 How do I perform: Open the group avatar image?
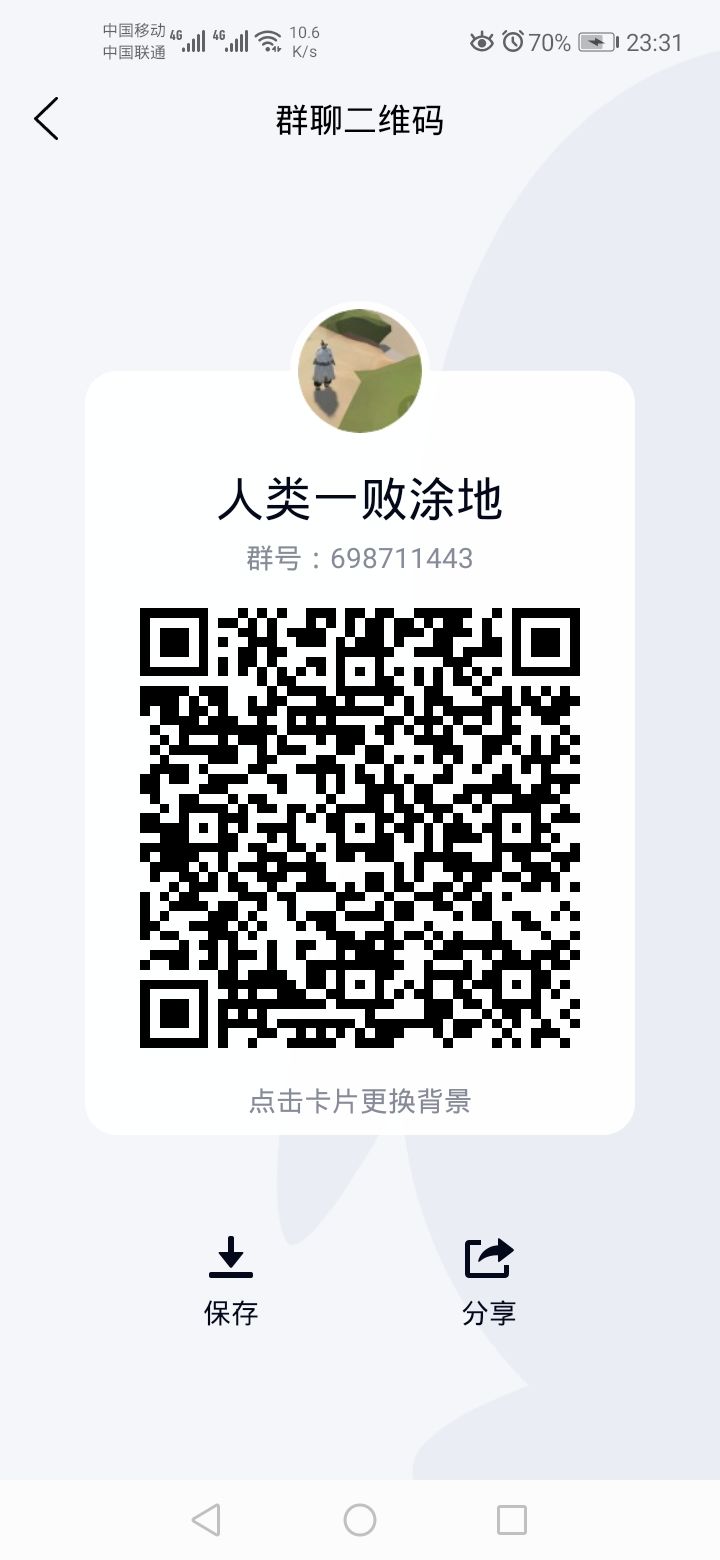pyautogui.click(x=361, y=371)
